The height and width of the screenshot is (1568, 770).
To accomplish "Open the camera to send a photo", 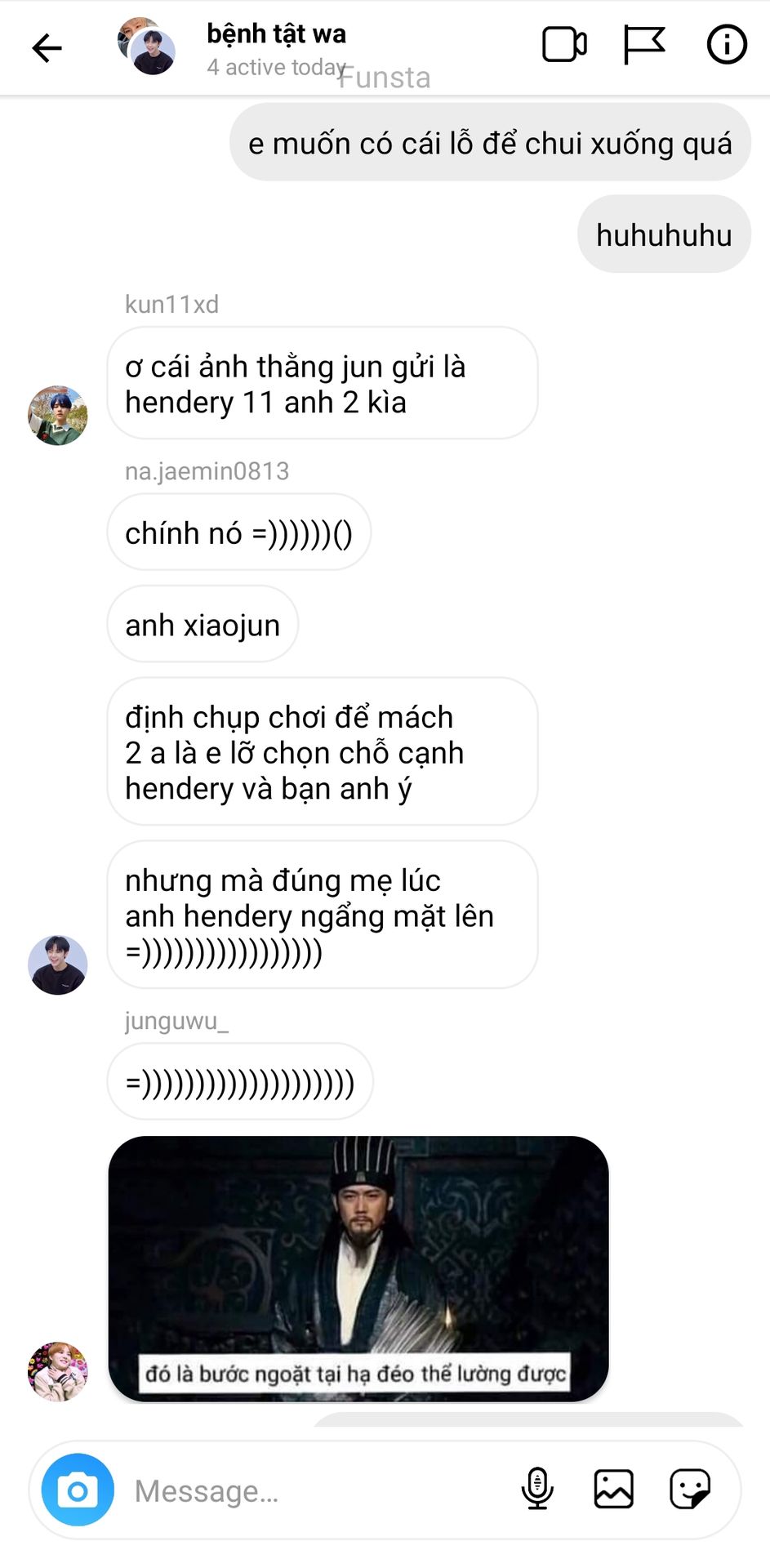I will [78, 1490].
